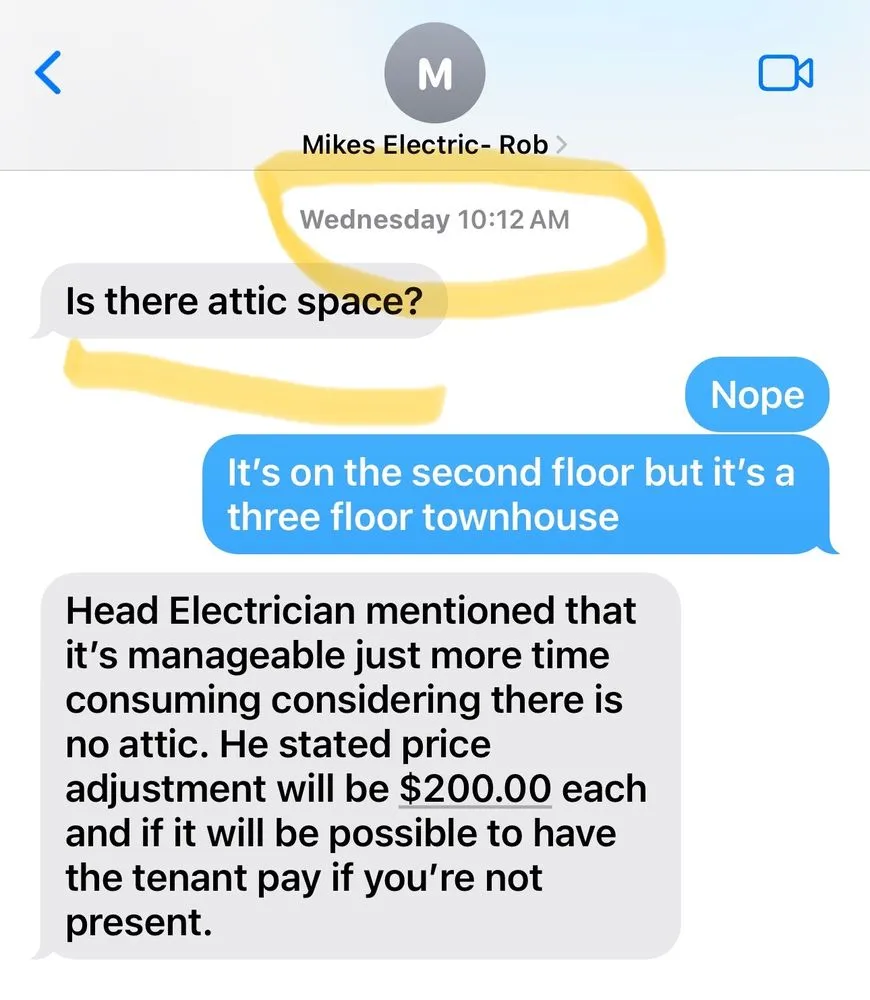
Task: Tap the contact avatar showing letter M
Action: (x=434, y=70)
